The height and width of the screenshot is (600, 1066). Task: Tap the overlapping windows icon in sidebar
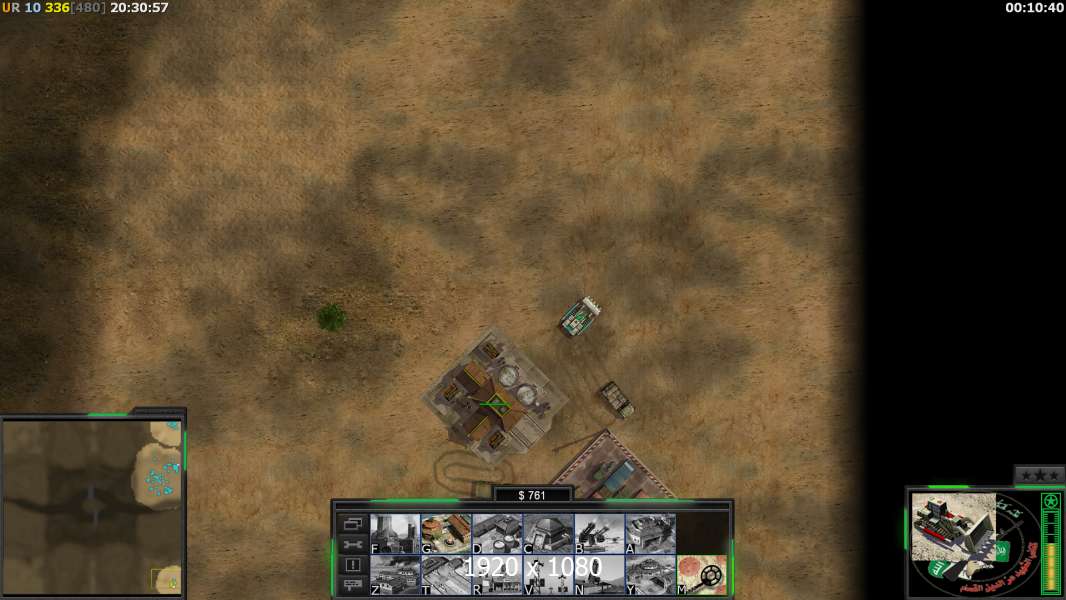pyautogui.click(x=352, y=524)
